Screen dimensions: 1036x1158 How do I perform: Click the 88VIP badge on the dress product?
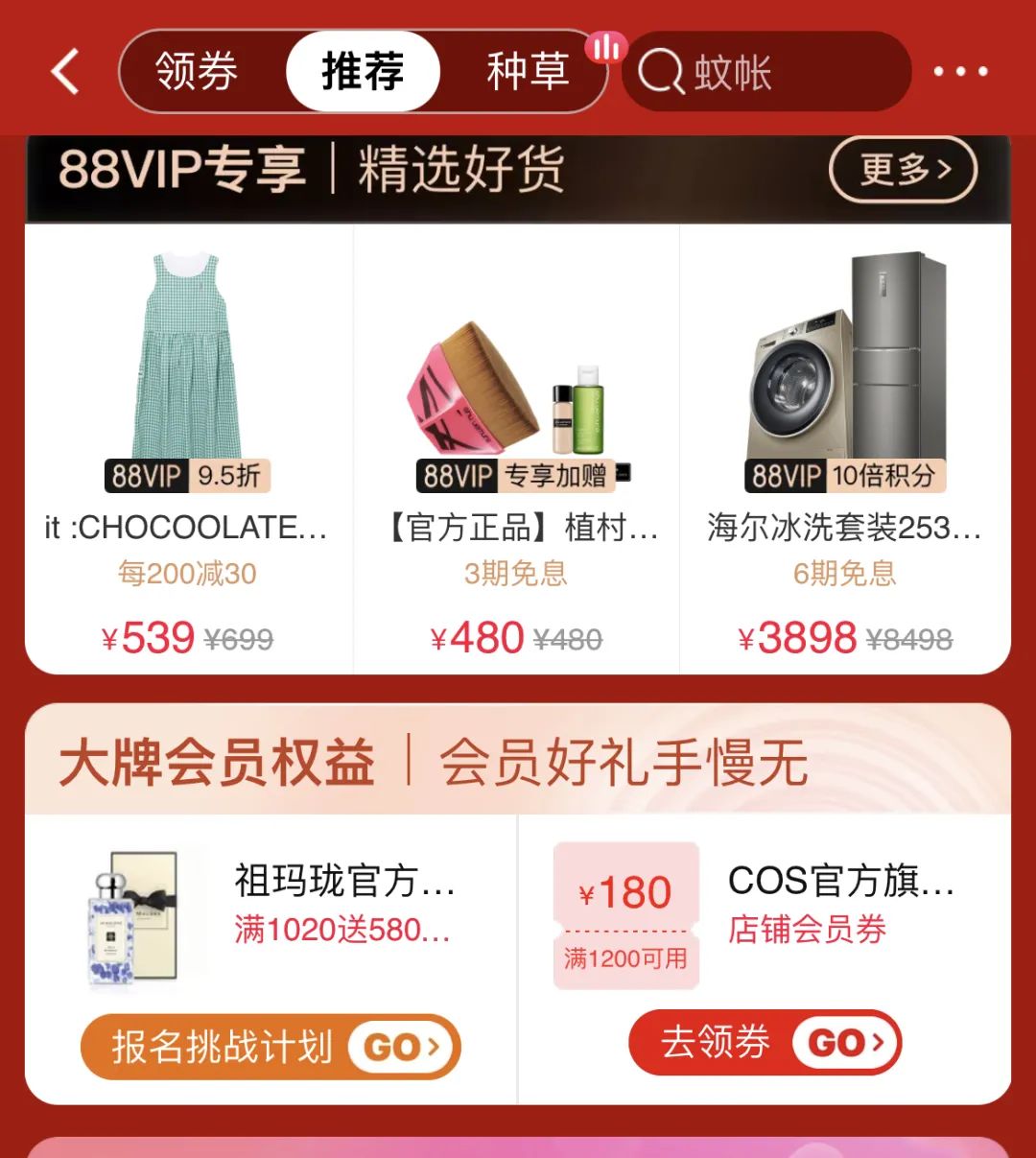pyautogui.click(x=147, y=474)
